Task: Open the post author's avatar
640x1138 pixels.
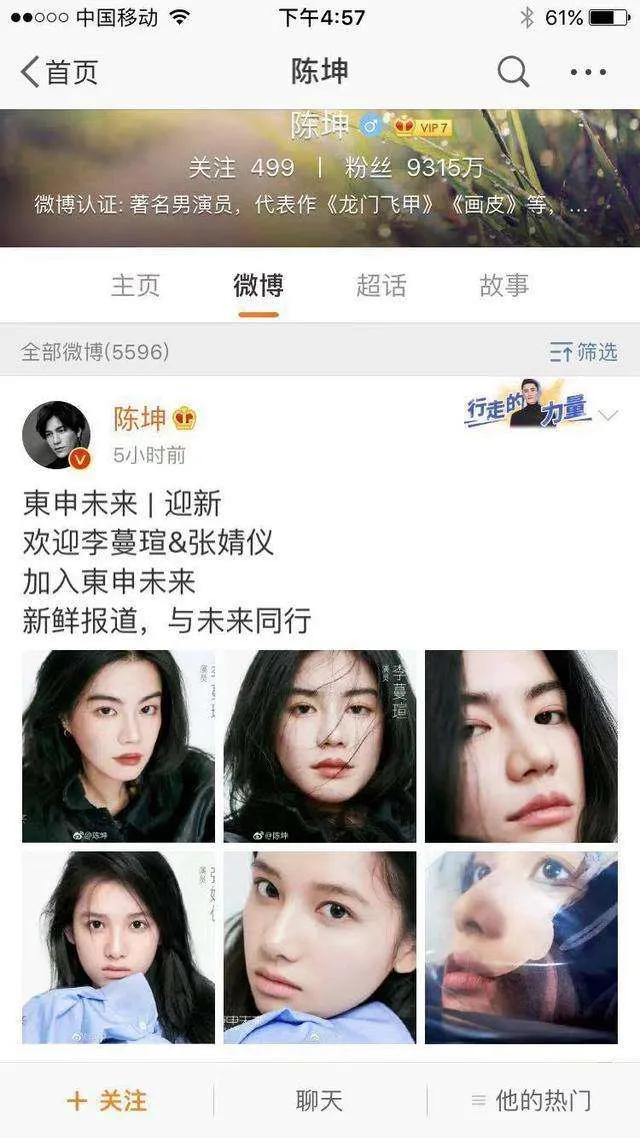Action: 57,436
